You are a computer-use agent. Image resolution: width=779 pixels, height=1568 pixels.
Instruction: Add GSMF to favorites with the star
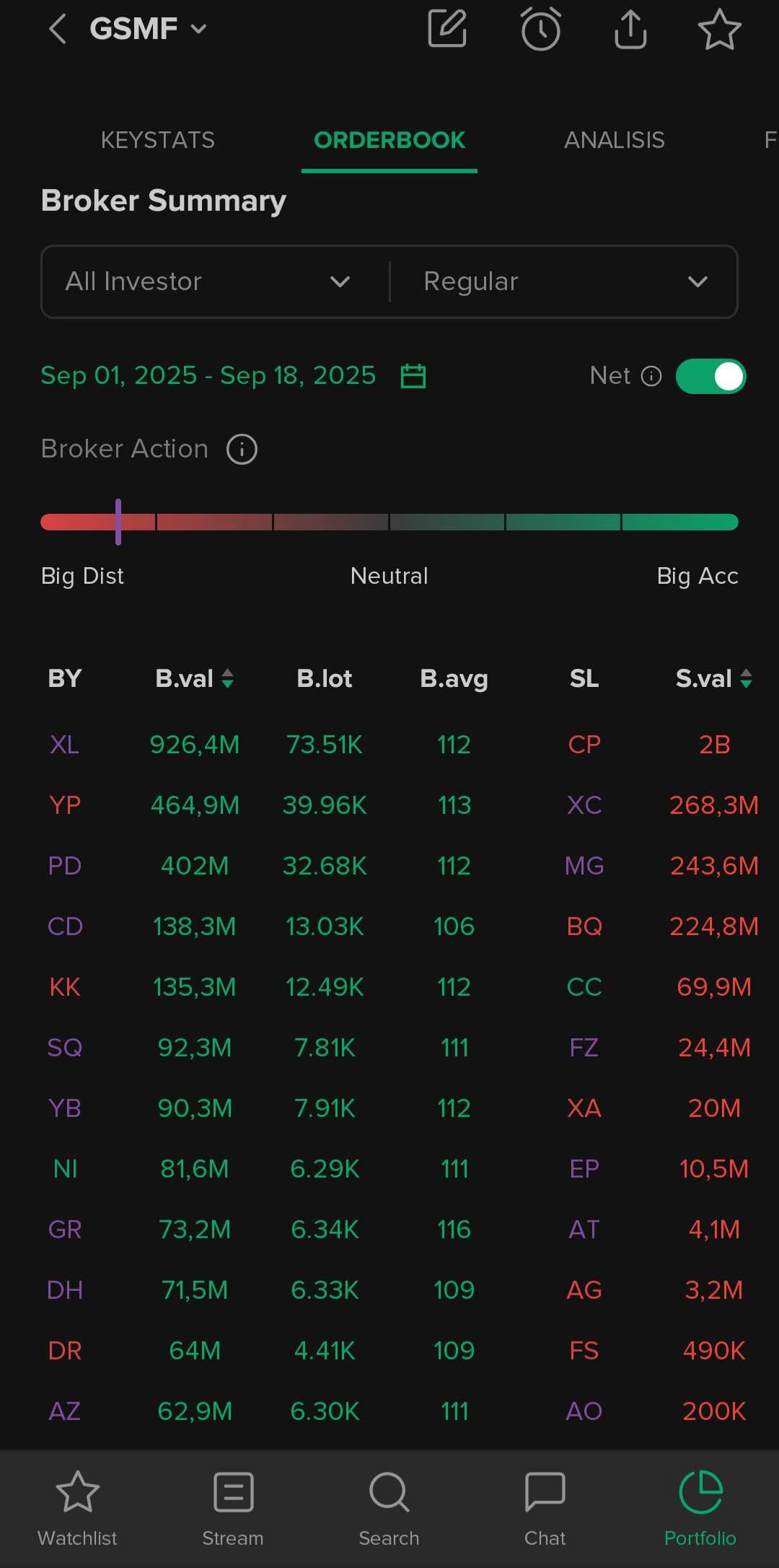(x=719, y=29)
